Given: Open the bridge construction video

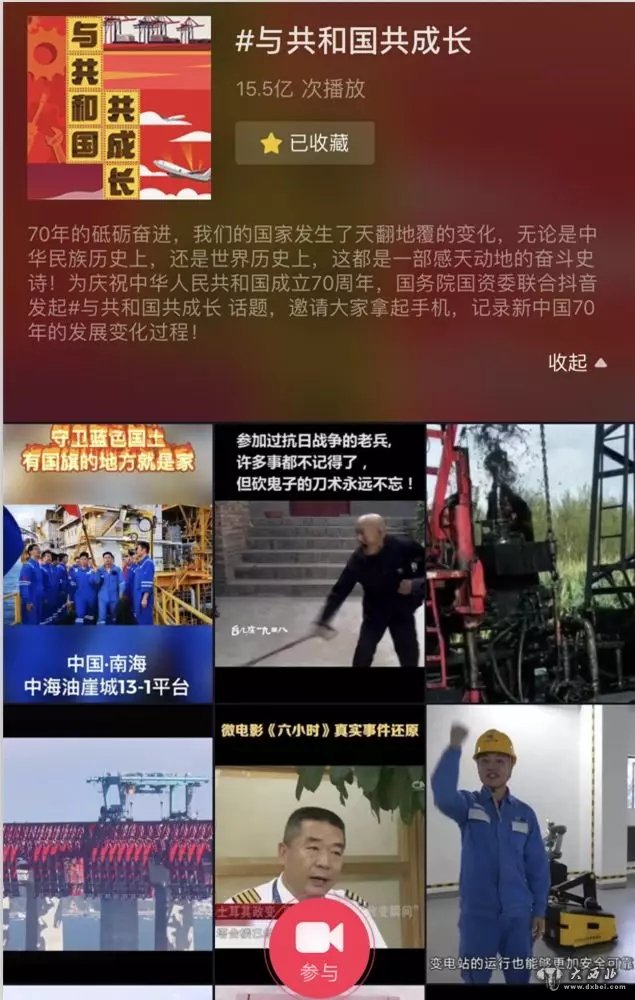Looking at the screenshot, I should click(x=107, y=840).
